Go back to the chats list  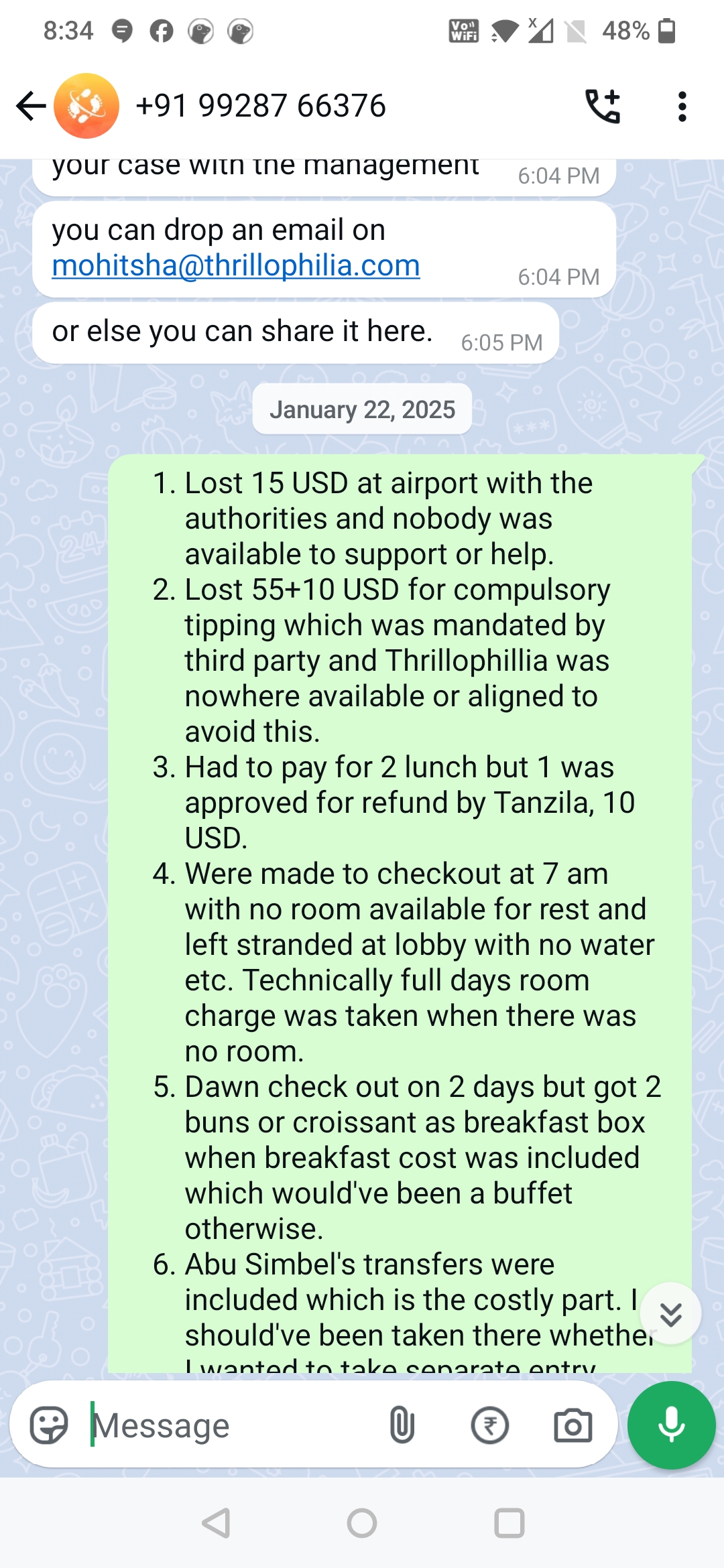pos(30,106)
